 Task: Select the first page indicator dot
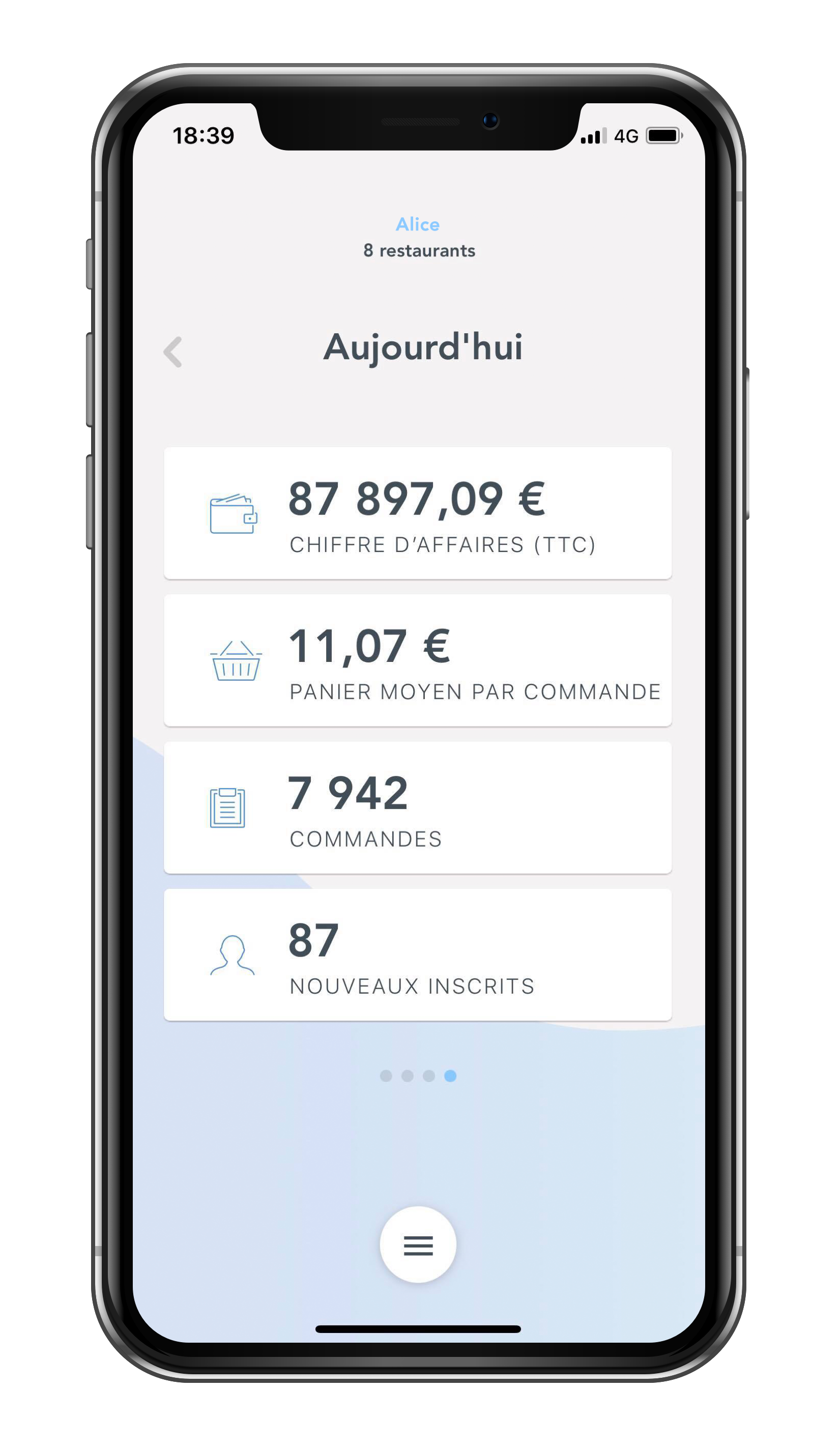(386, 1076)
